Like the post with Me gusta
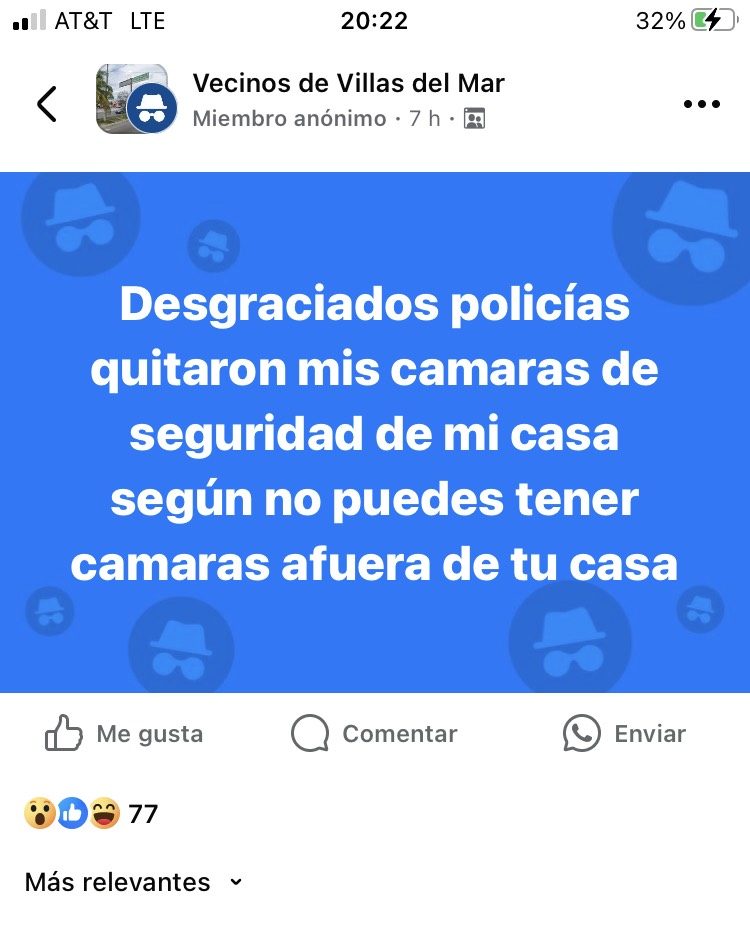 pyautogui.click(x=124, y=734)
